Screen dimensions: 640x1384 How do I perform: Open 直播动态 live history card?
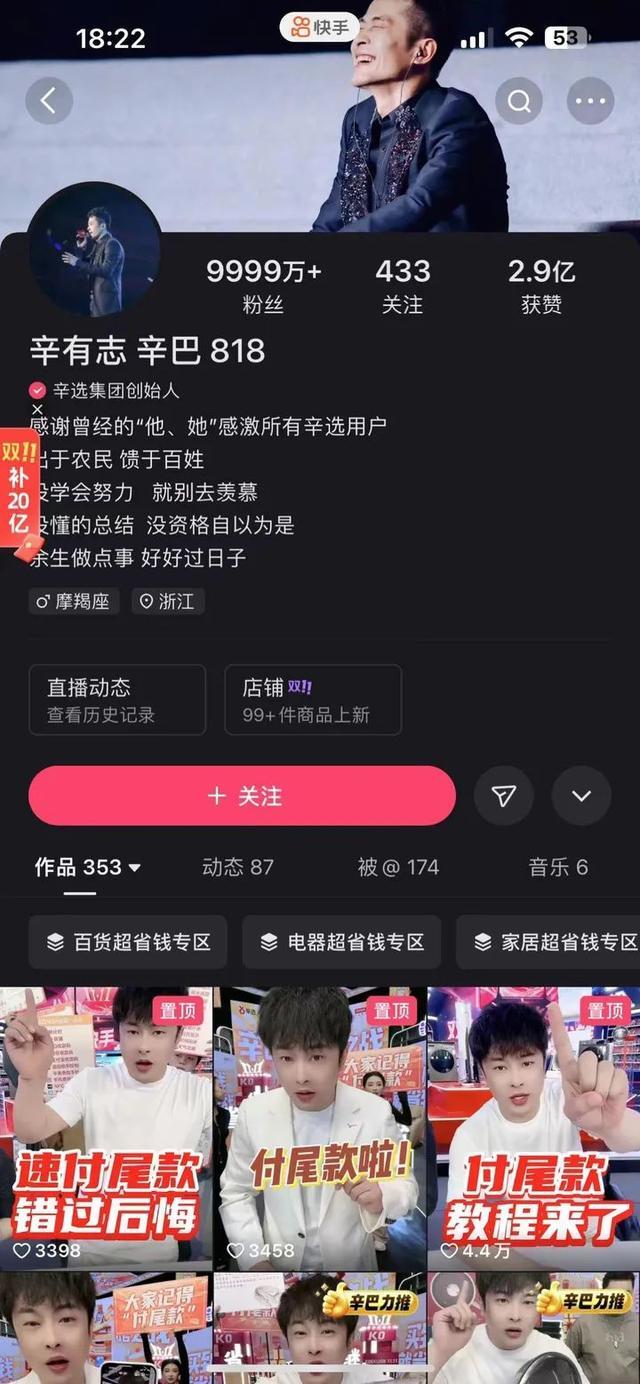(x=117, y=700)
